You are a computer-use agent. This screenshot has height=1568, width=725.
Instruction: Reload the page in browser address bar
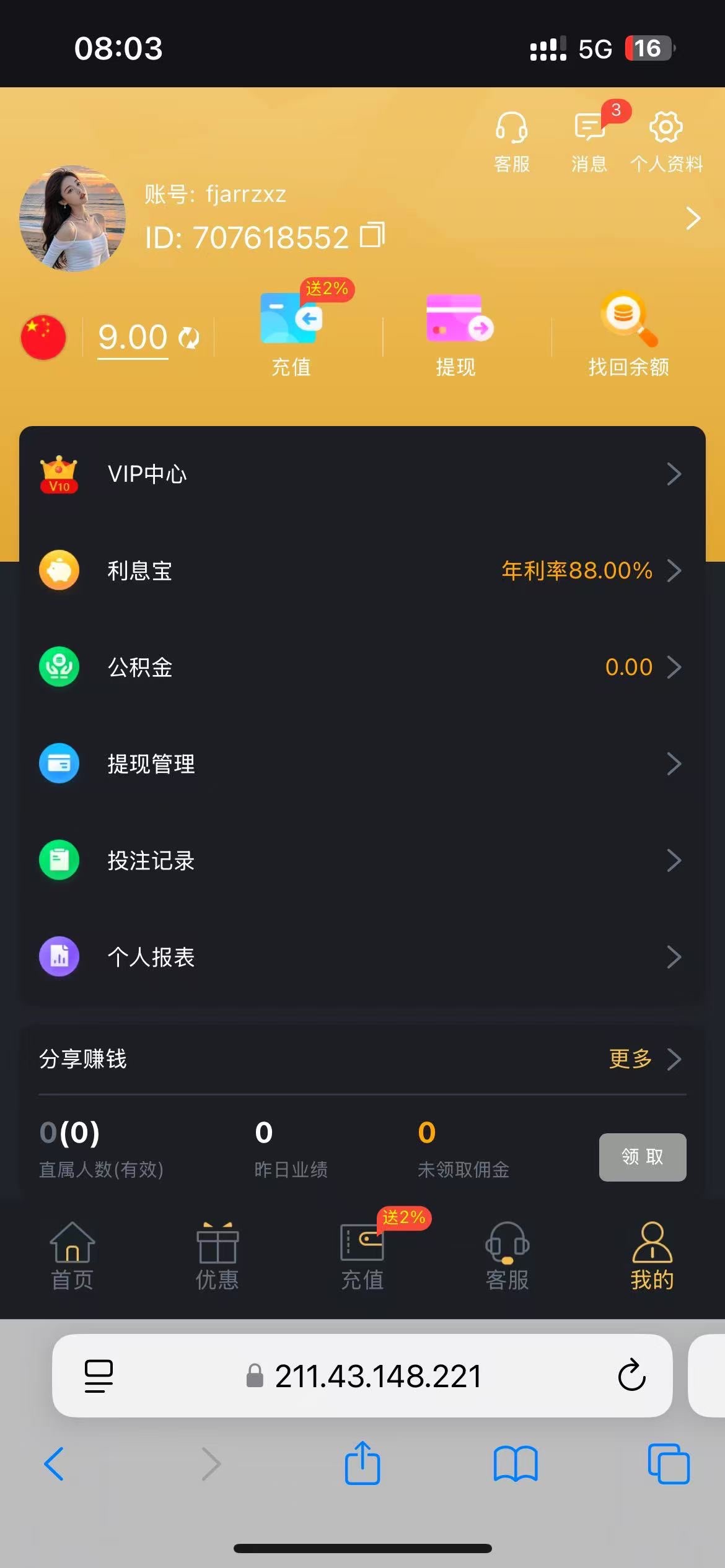click(x=631, y=1375)
